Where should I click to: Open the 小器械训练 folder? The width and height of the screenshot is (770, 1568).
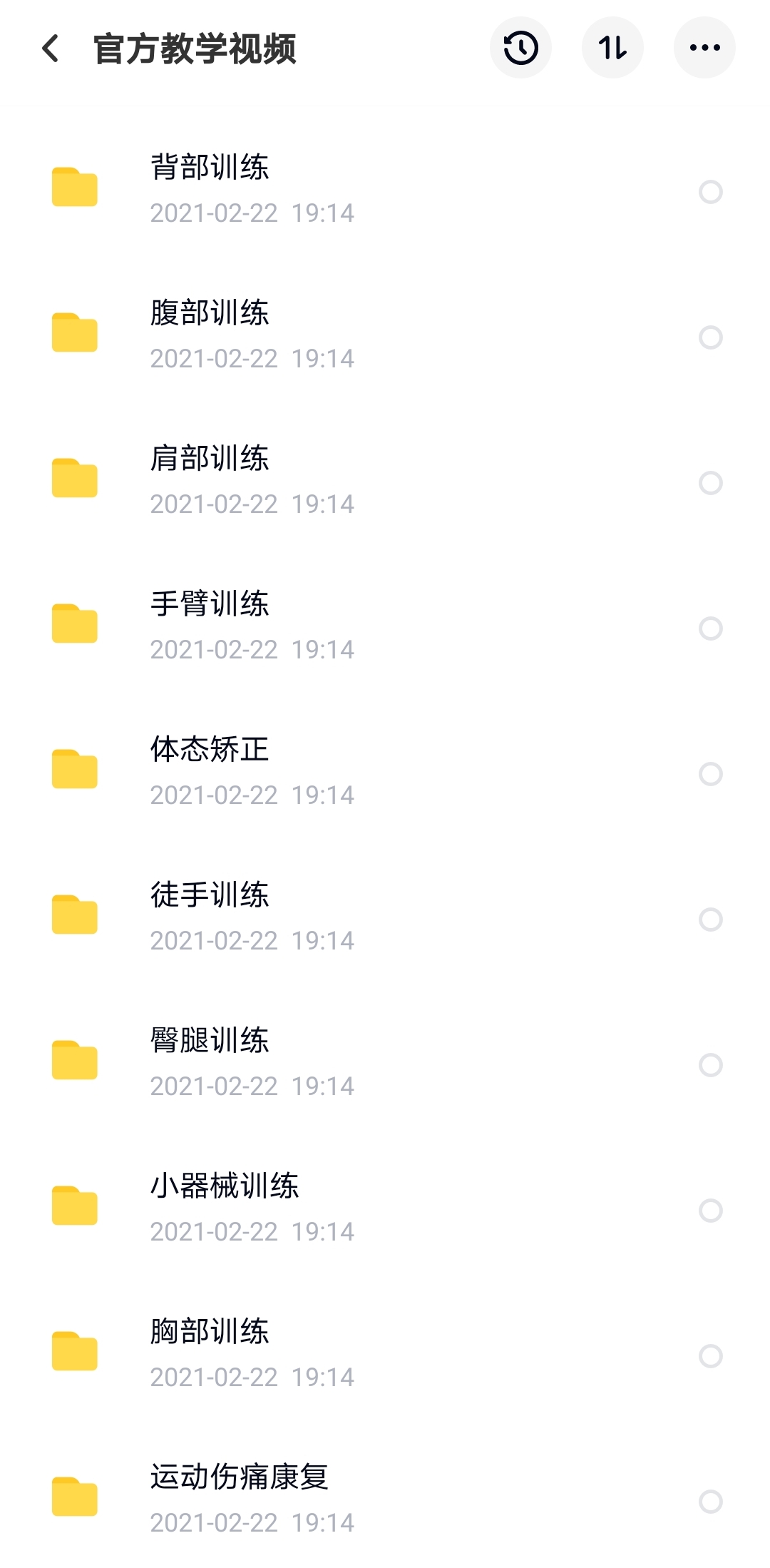coord(385,1208)
